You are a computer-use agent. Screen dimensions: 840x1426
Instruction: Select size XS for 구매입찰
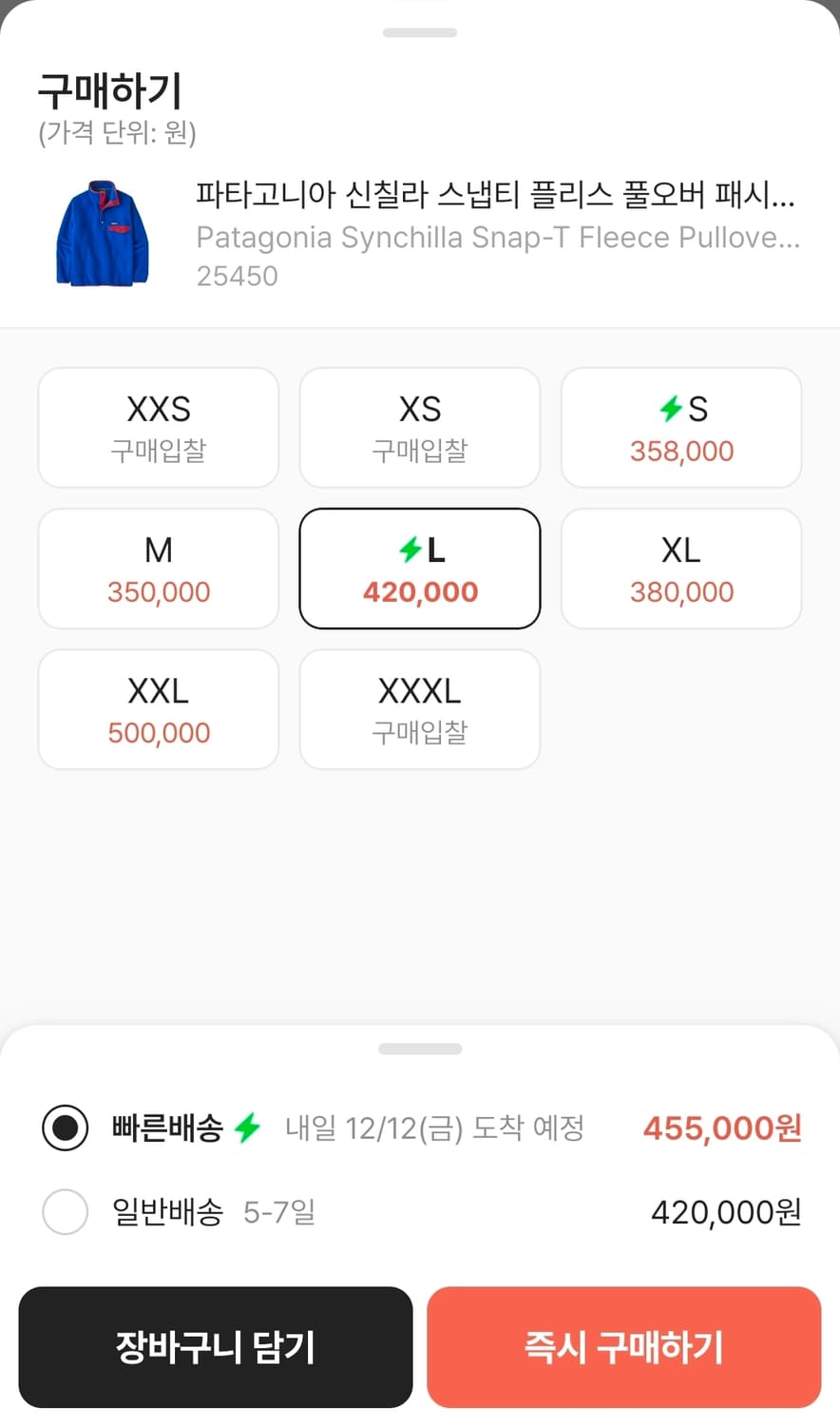[x=419, y=427]
